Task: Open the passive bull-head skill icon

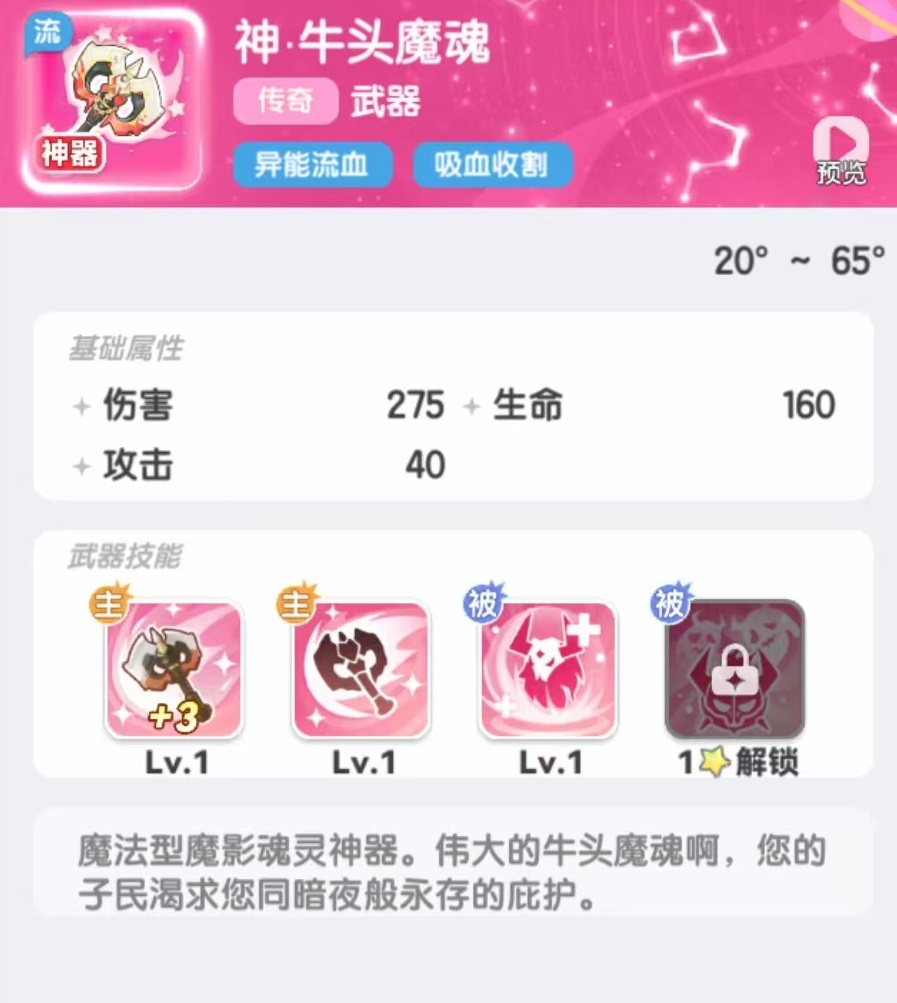Action: pos(548,670)
